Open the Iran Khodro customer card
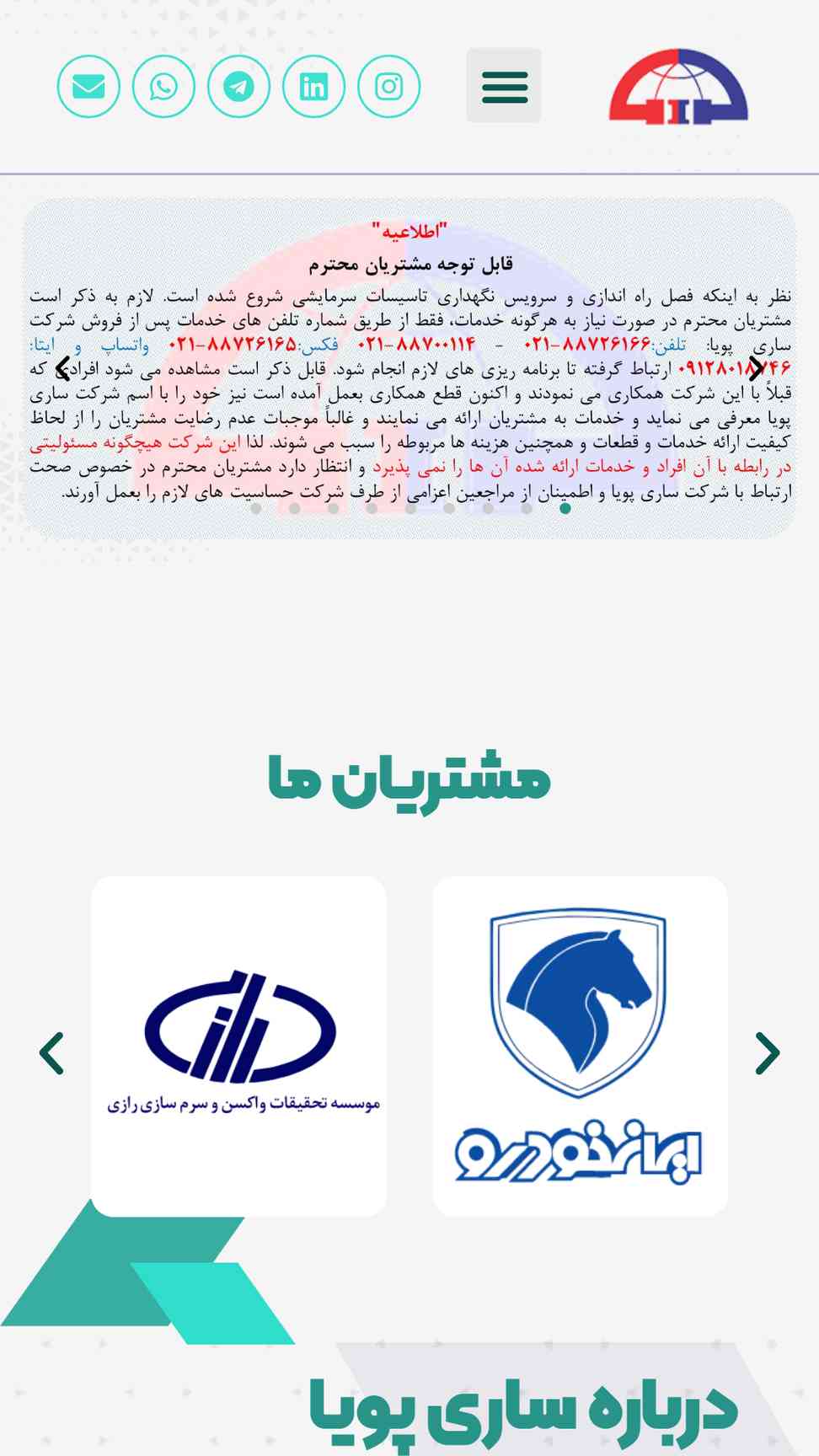The width and height of the screenshot is (819, 1456). (580, 1046)
